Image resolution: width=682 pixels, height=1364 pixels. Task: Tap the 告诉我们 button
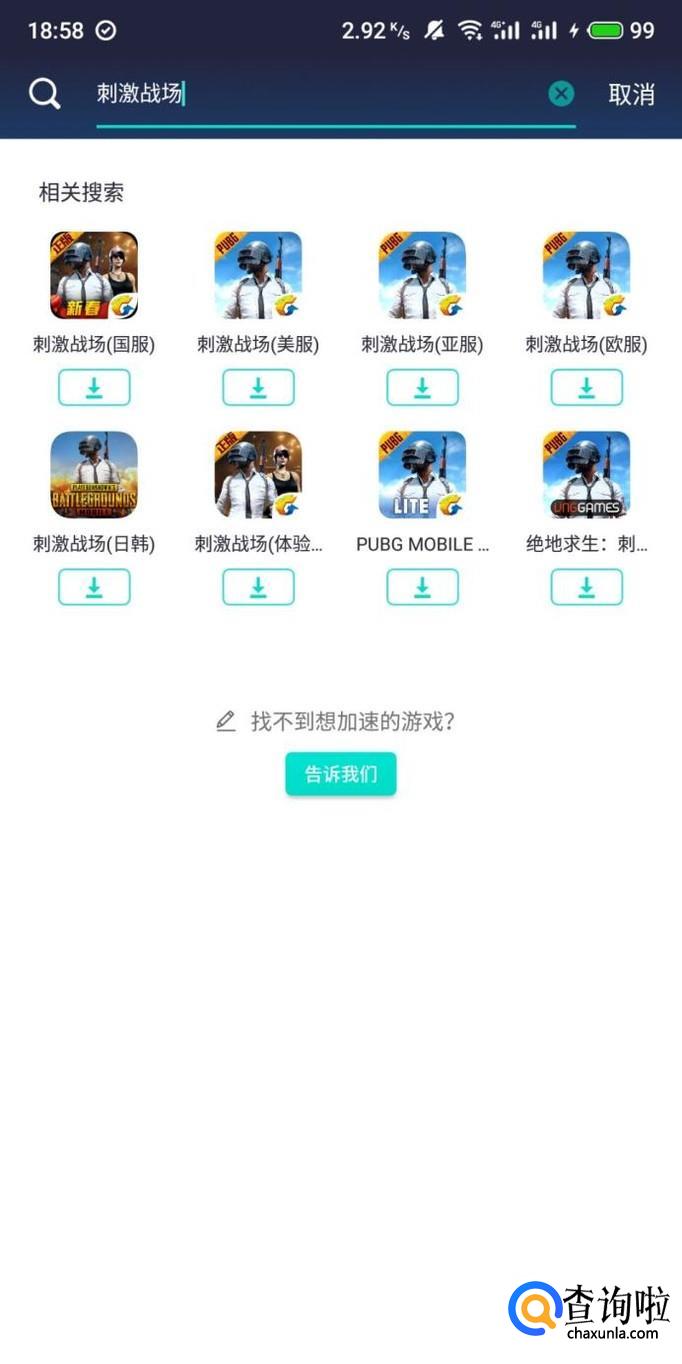tap(341, 774)
